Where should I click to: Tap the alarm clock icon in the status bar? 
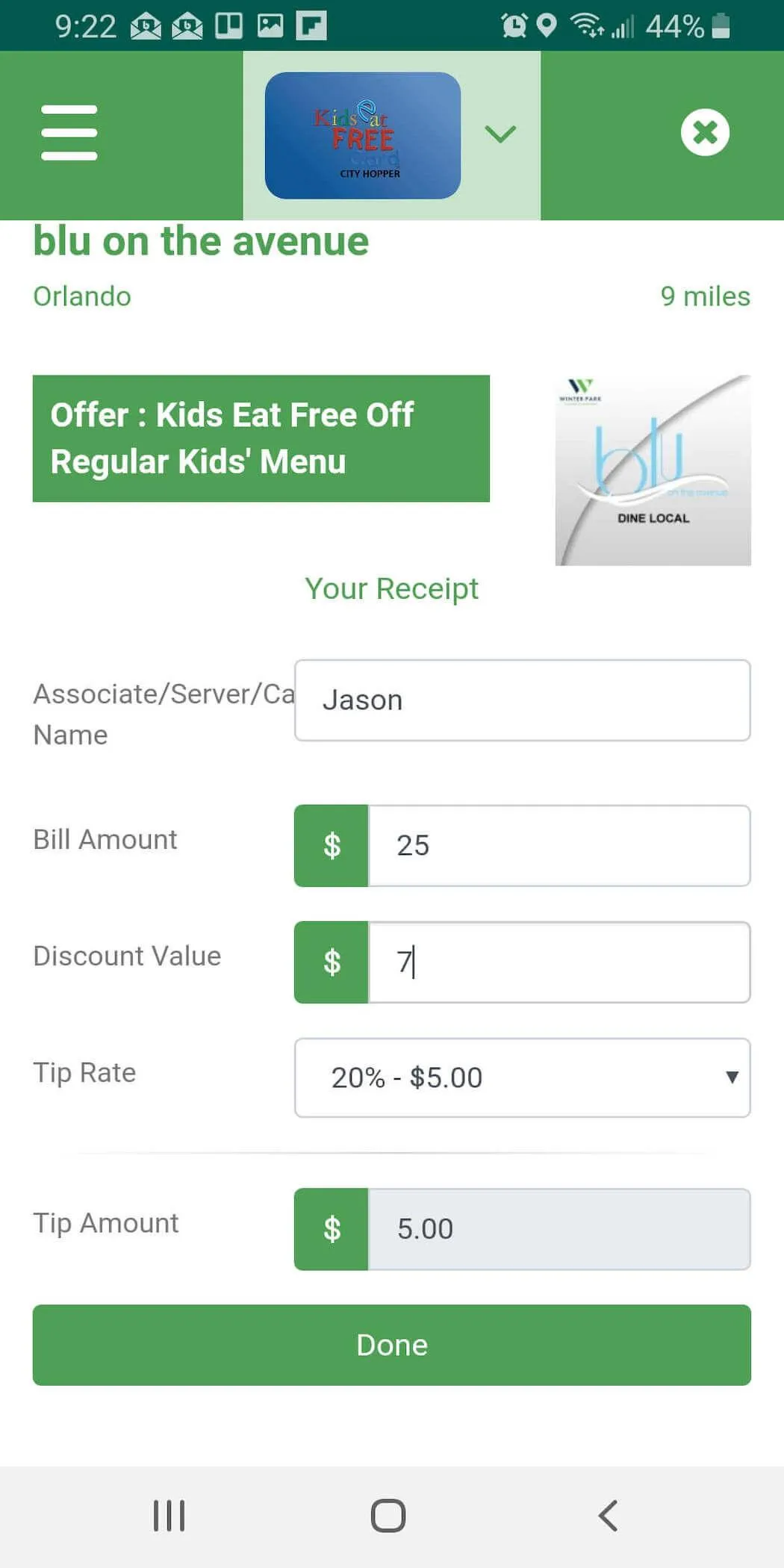[514, 25]
